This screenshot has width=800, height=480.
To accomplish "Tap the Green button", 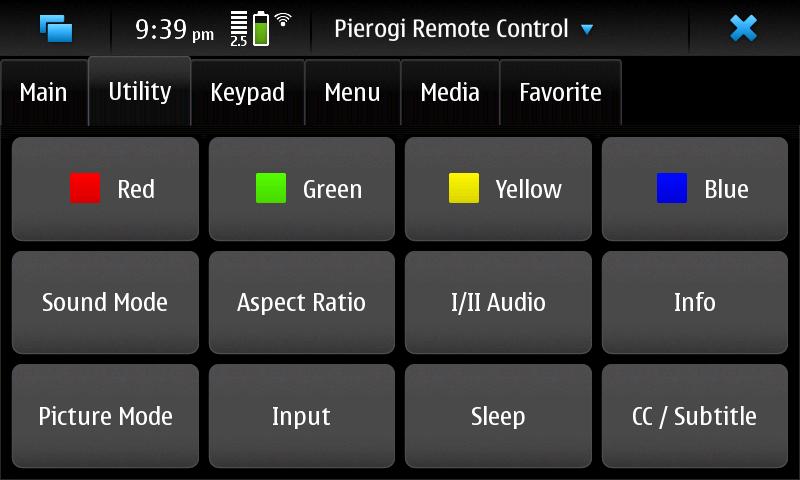I will (x=302, y=189).
